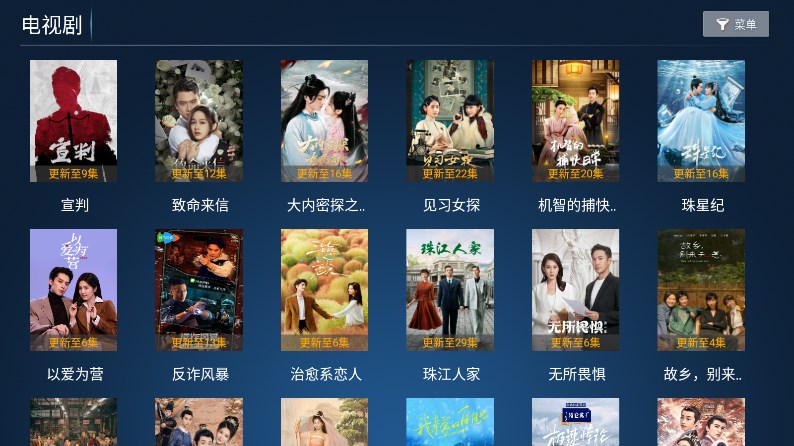Open the show 珠星纪
Screen dimensions: 794x446
(x=701, y=121)
